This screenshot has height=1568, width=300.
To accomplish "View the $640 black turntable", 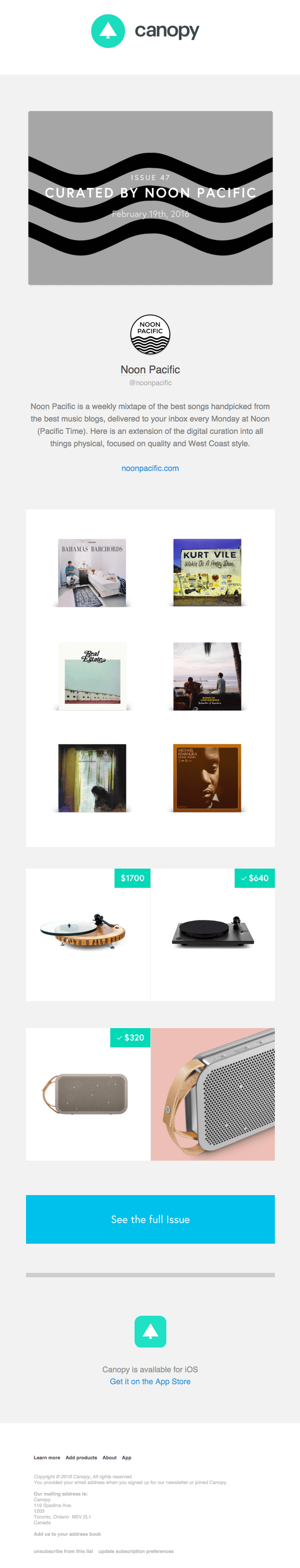I will tap(213, 934).
